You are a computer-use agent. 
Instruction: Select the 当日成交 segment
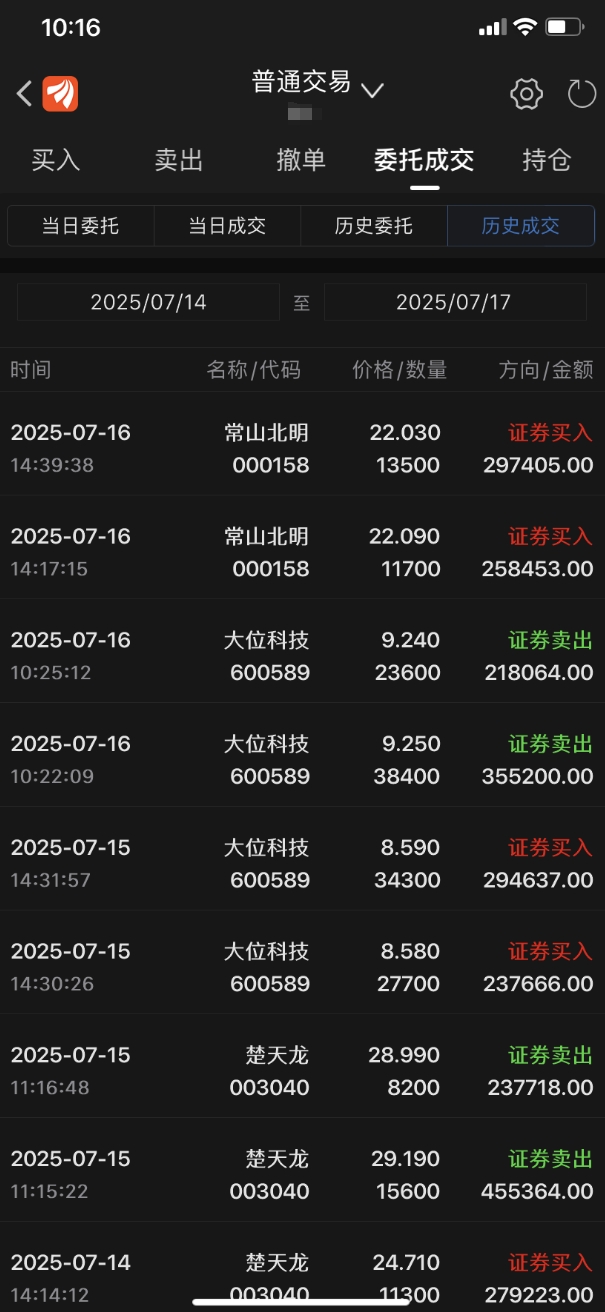point(227,226)
